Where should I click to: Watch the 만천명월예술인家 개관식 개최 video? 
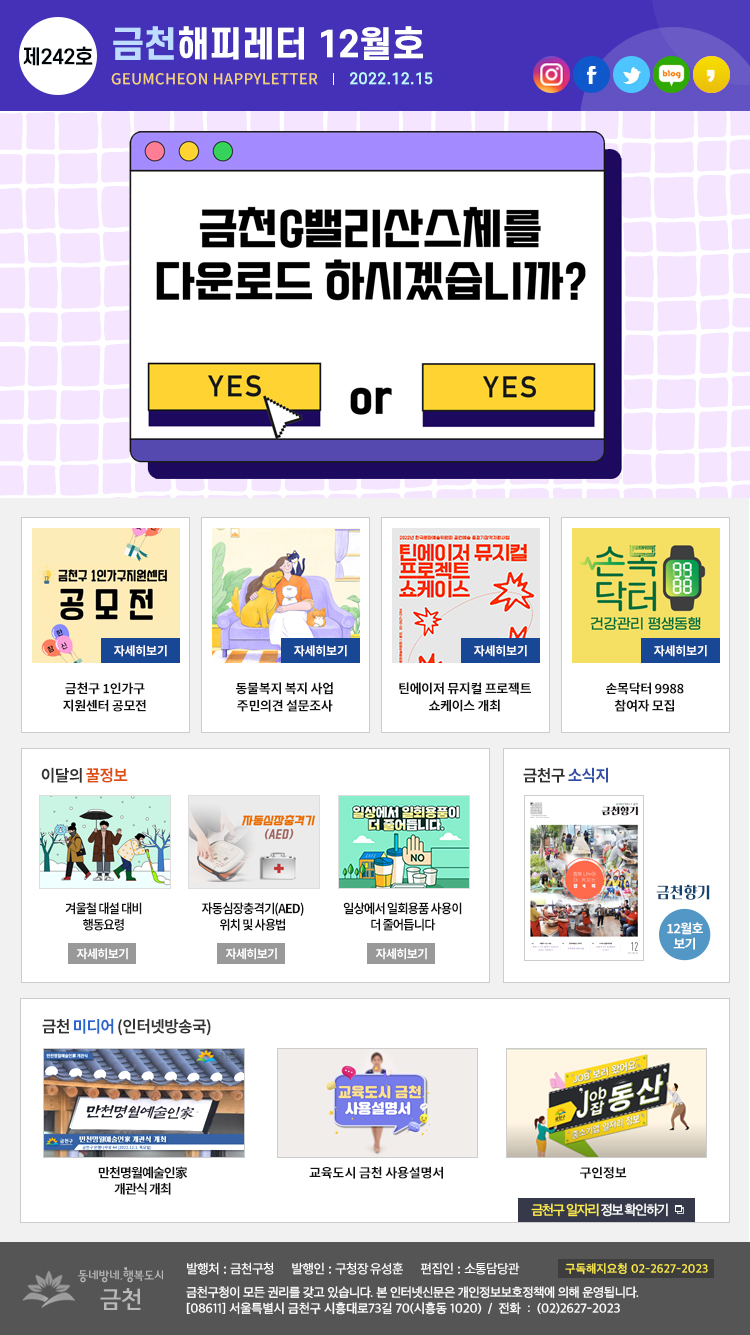click(x=144, y=1102)
